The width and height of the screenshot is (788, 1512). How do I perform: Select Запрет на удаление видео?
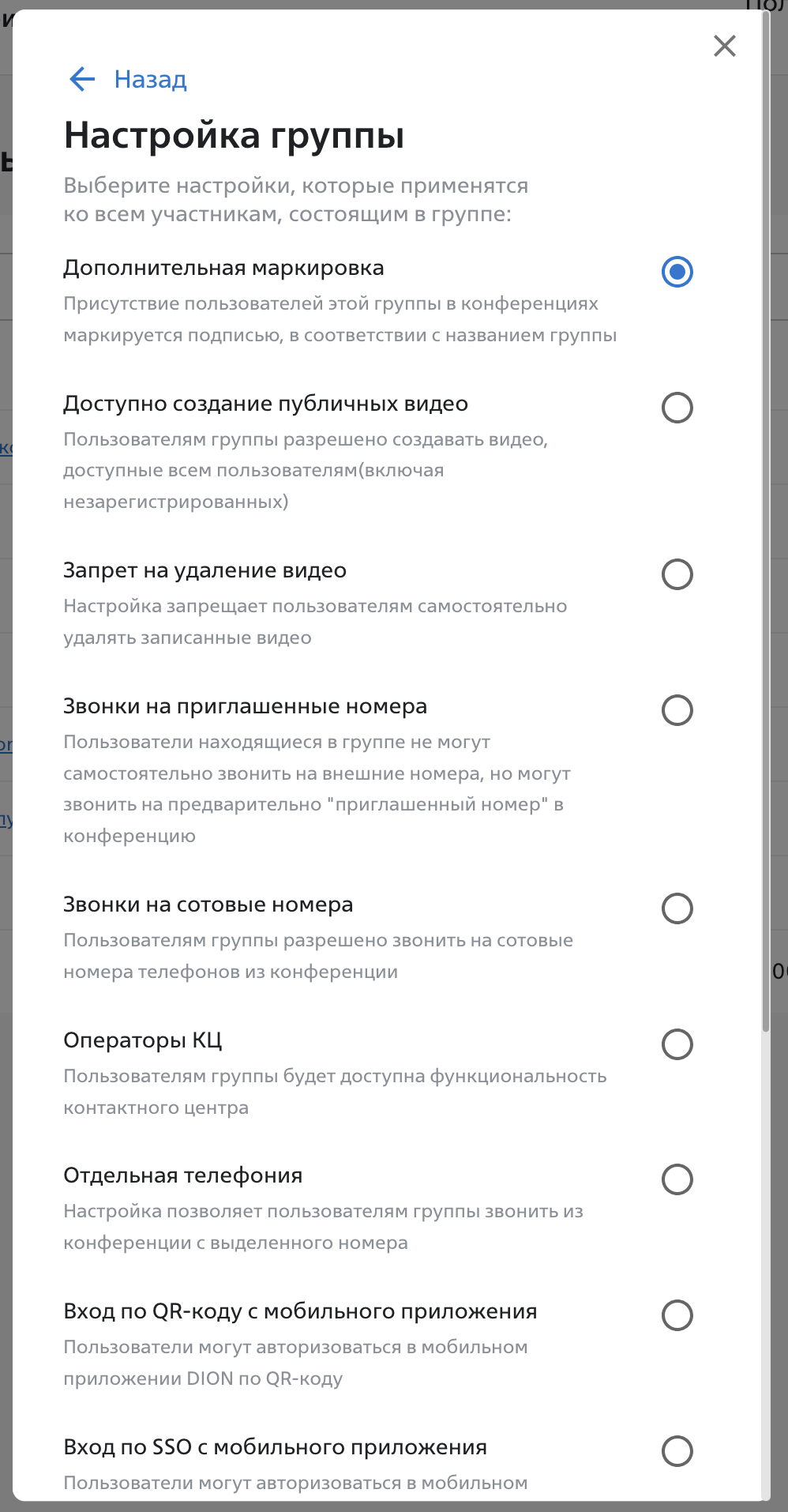677,574
